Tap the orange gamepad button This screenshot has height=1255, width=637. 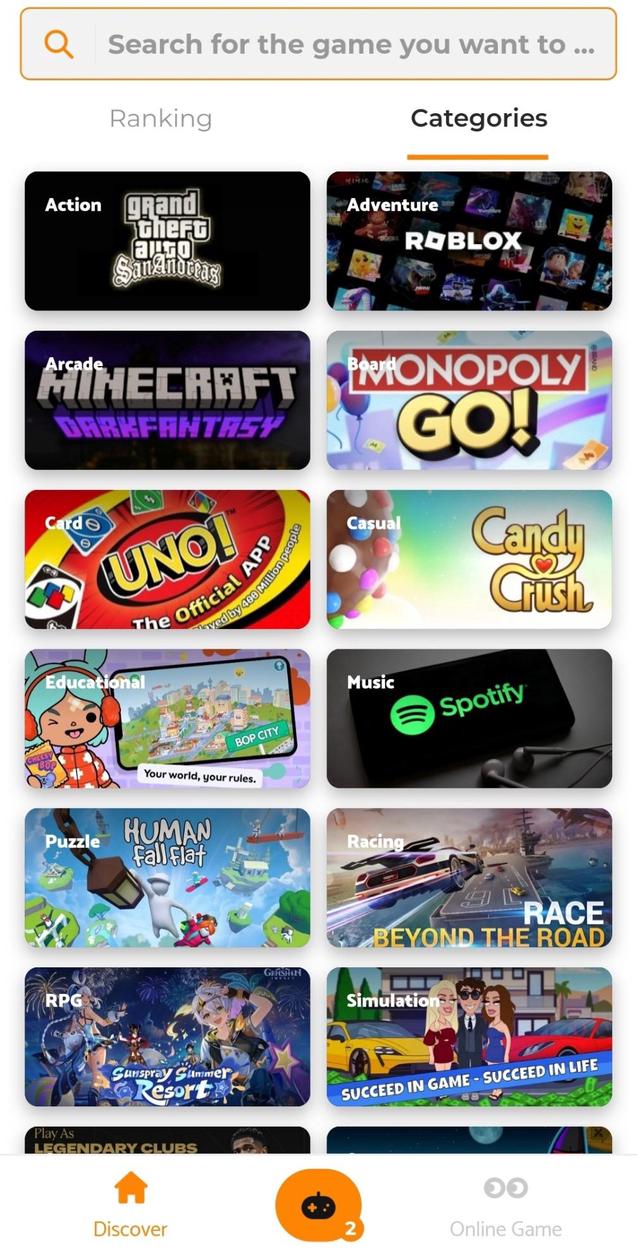318,1207
